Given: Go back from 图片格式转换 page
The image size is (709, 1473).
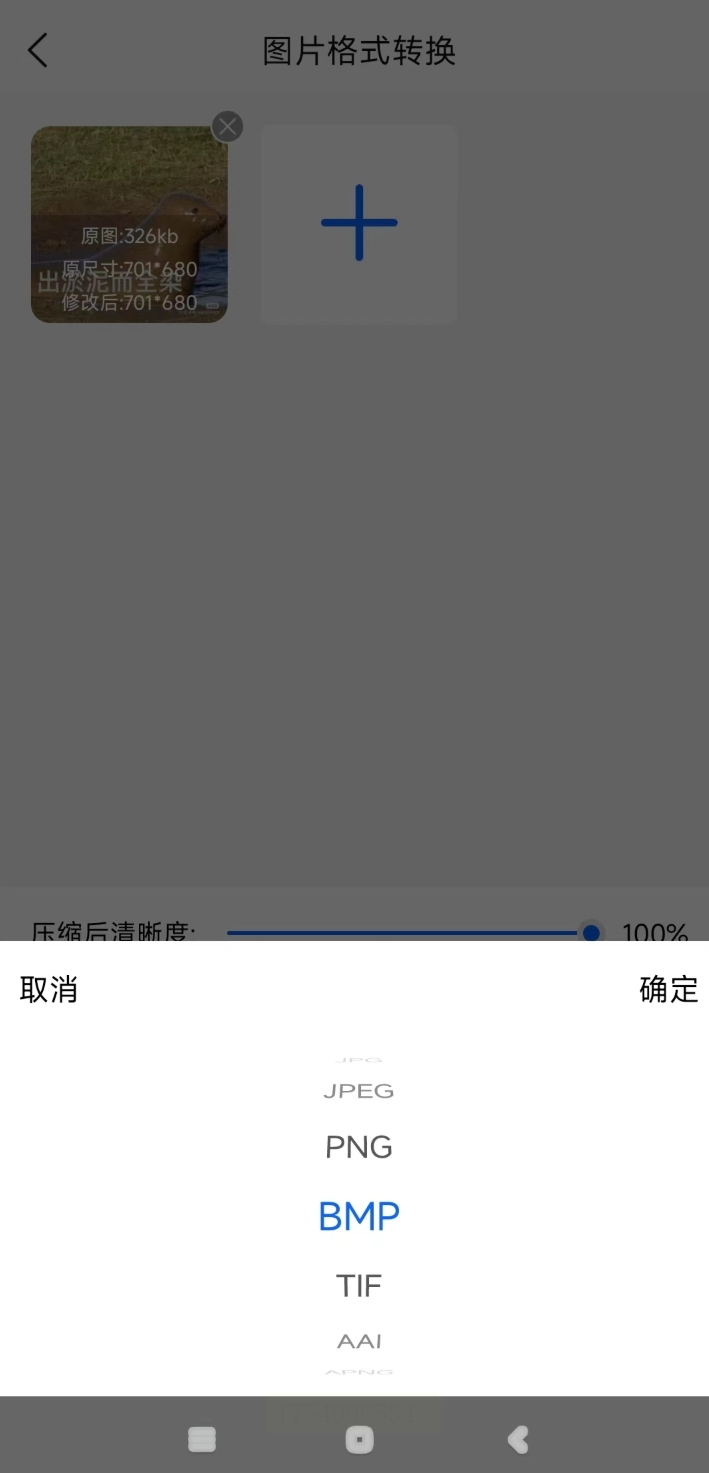Looking at the screenshot, I should [x=38, y=51].
